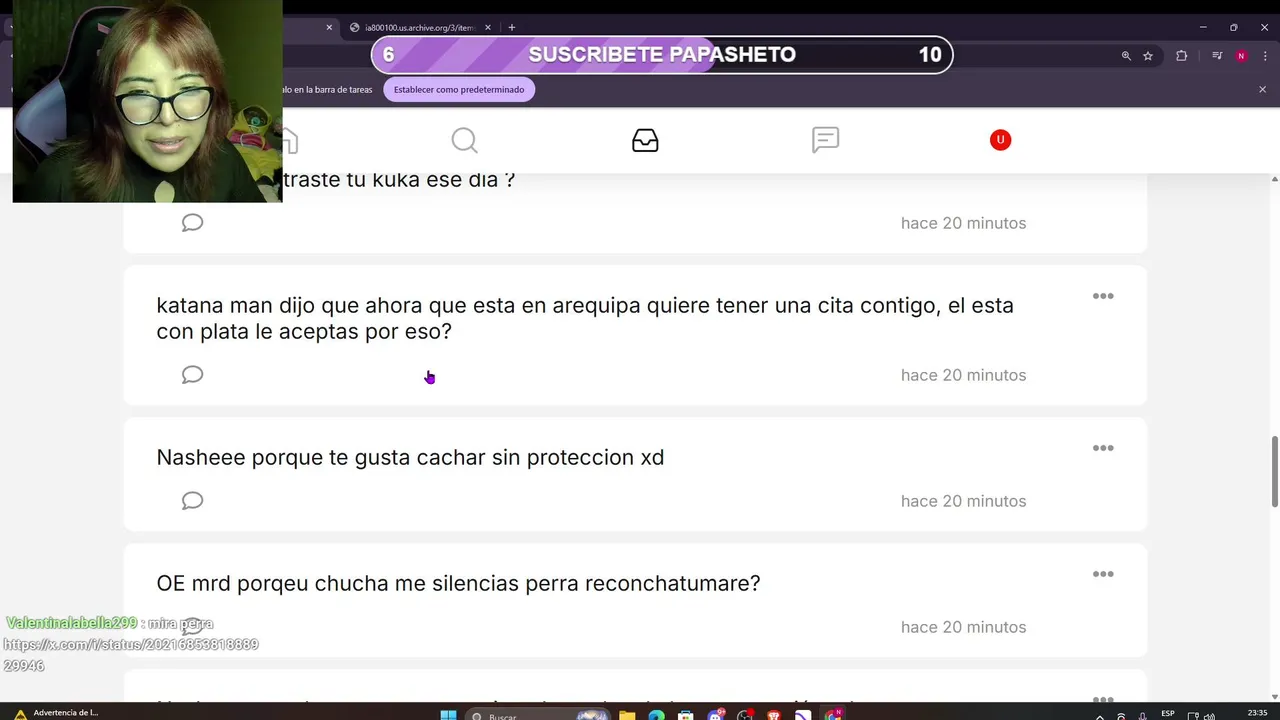Open the inbox tray icon

click(645, 141)
